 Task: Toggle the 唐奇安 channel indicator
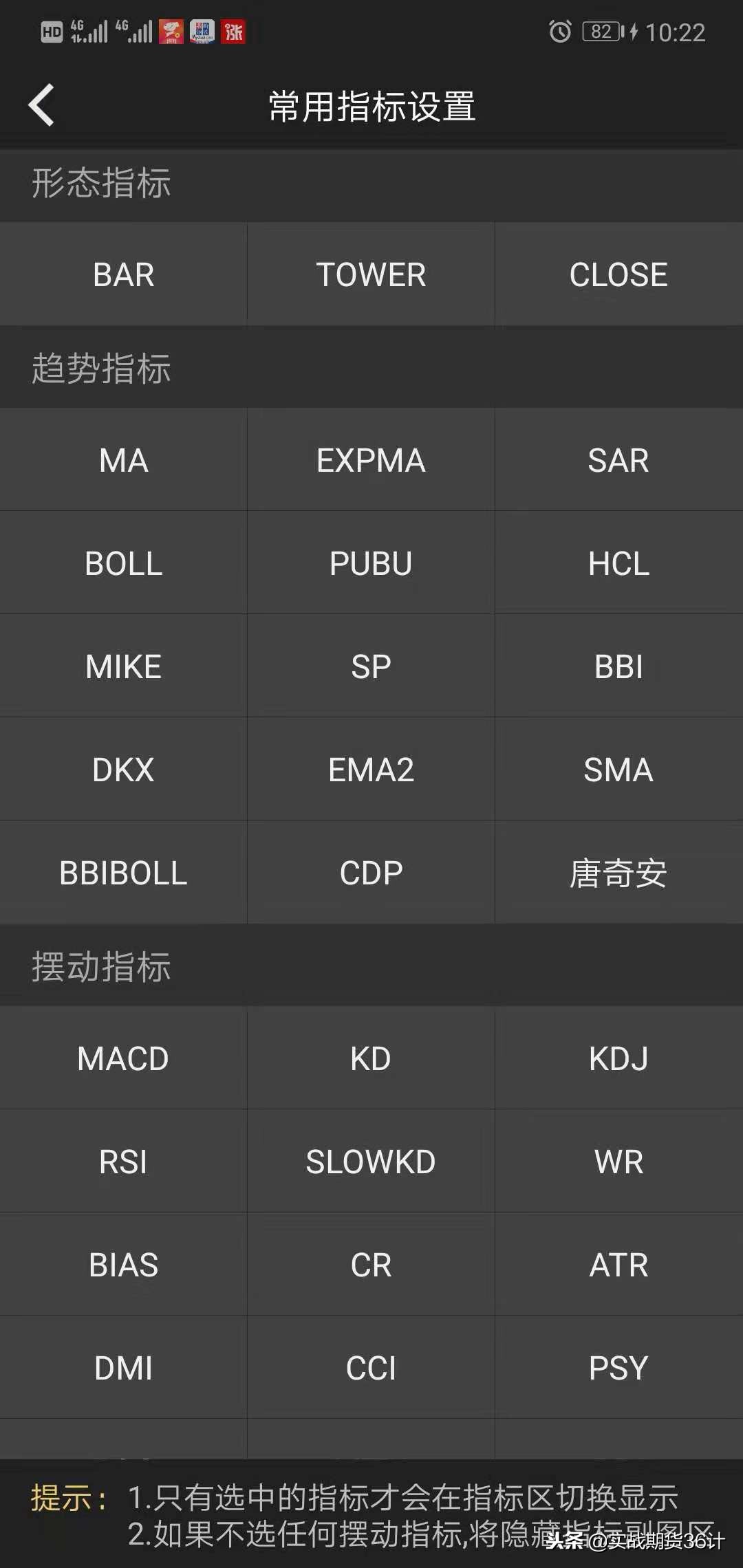[618, 873]
